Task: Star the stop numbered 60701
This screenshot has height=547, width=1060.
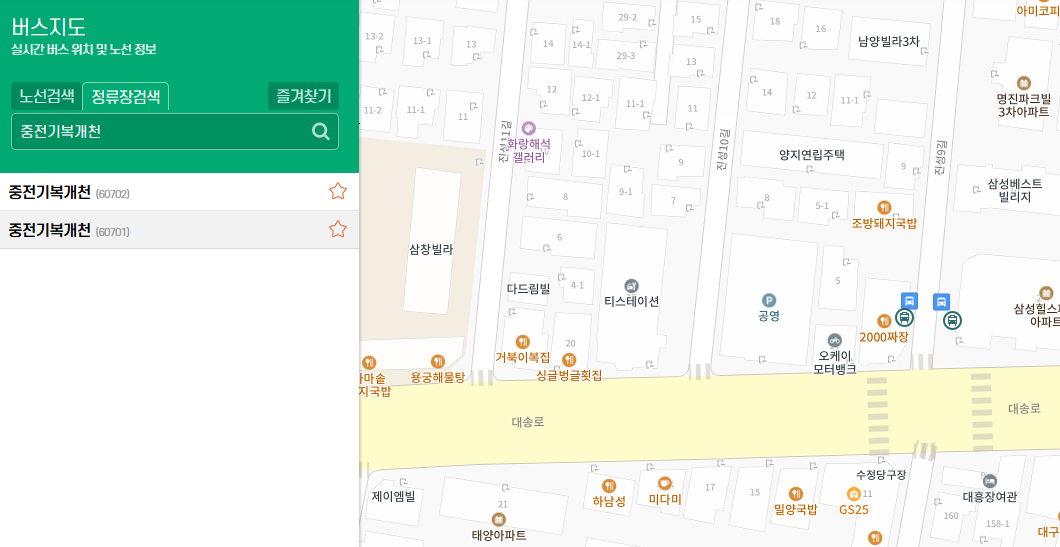Action: 338,229
